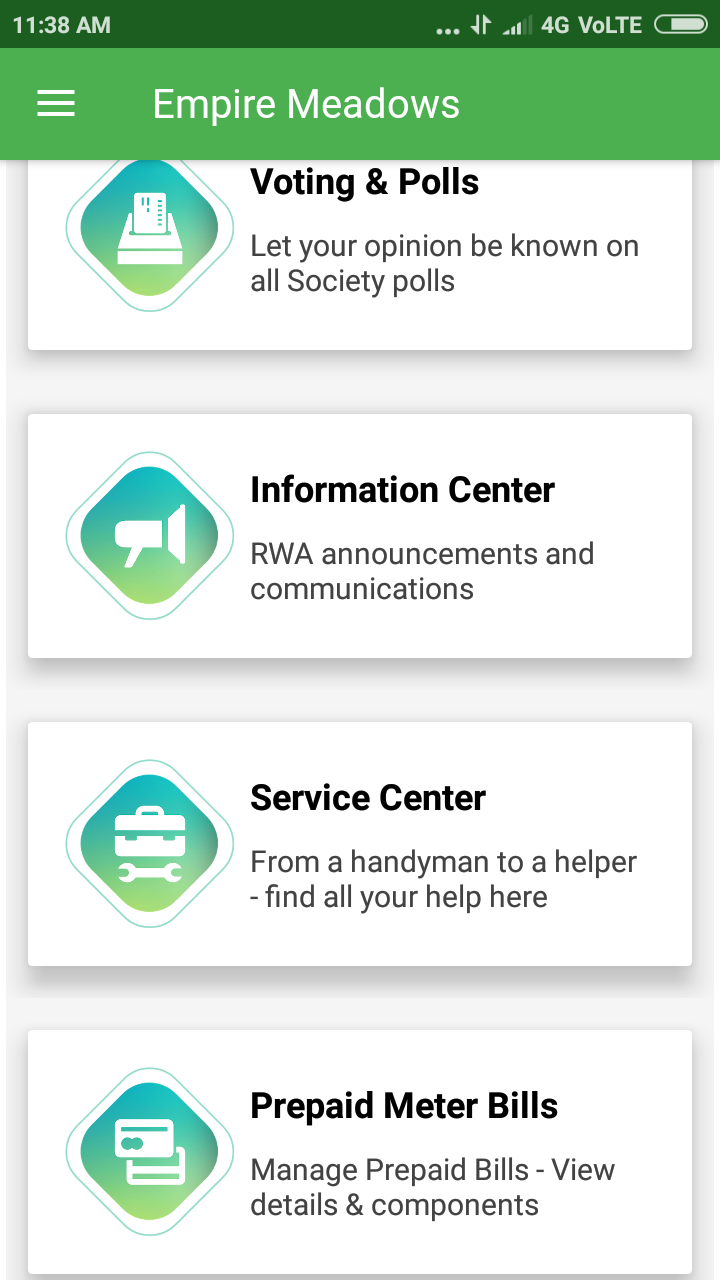
Task: Open the Voting & Polls card
Action: click(x=360, y=250)
